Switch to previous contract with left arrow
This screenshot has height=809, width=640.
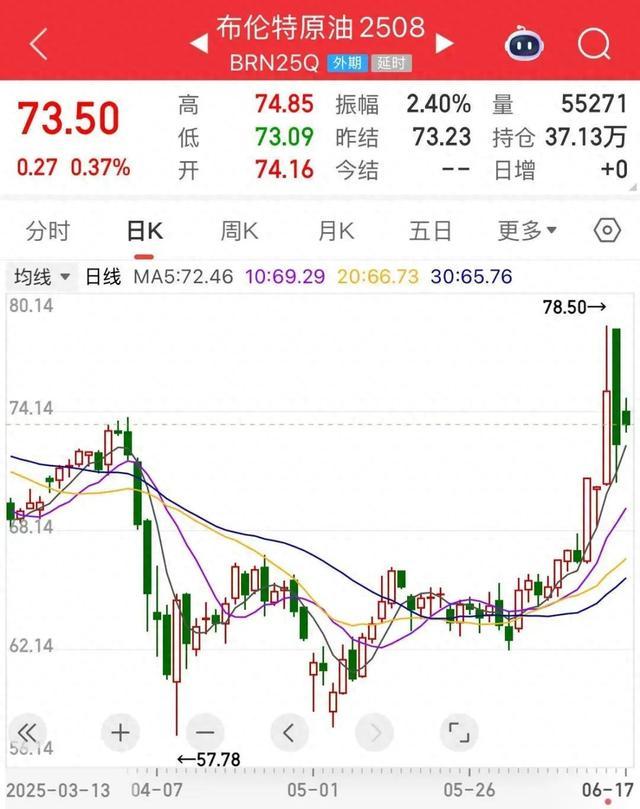(199, 45)
